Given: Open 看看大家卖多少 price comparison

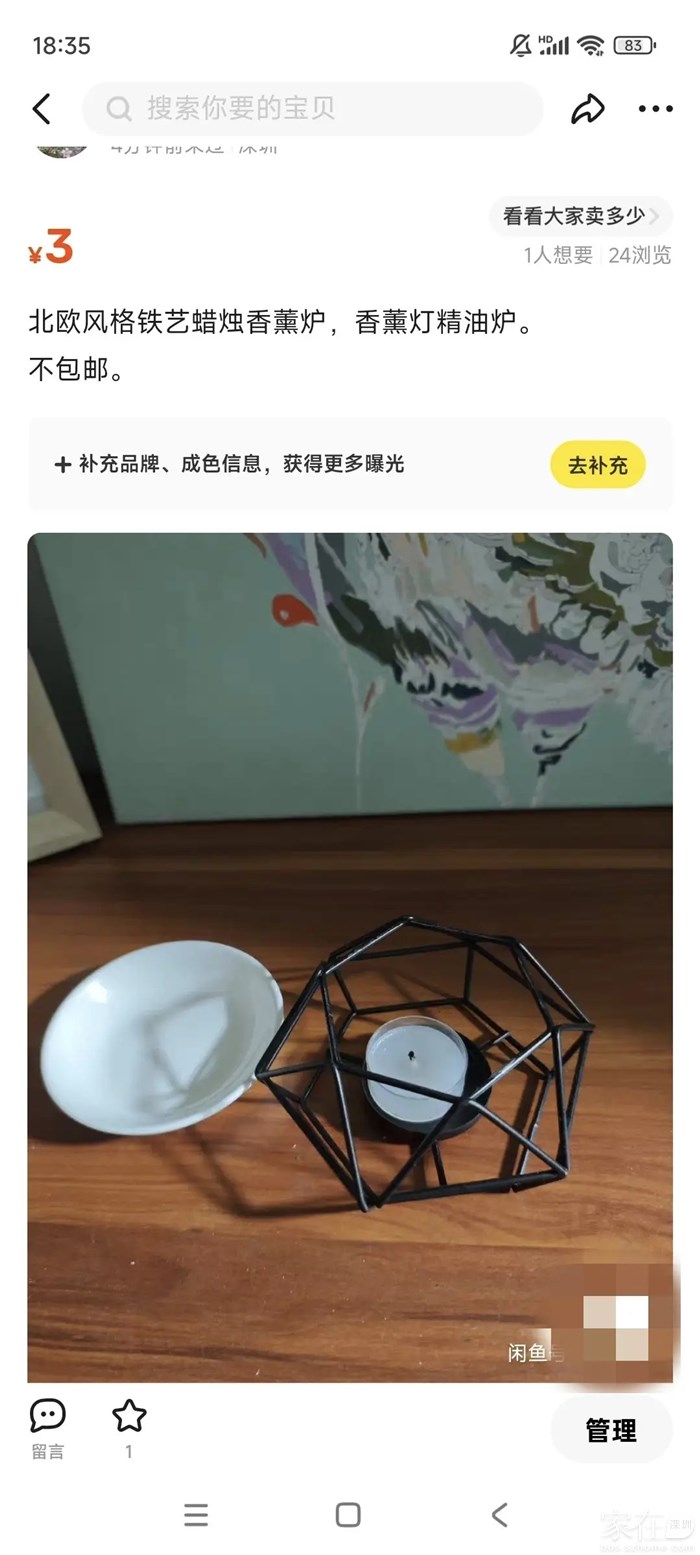Looking at the screenshot, I should point(580,215).
